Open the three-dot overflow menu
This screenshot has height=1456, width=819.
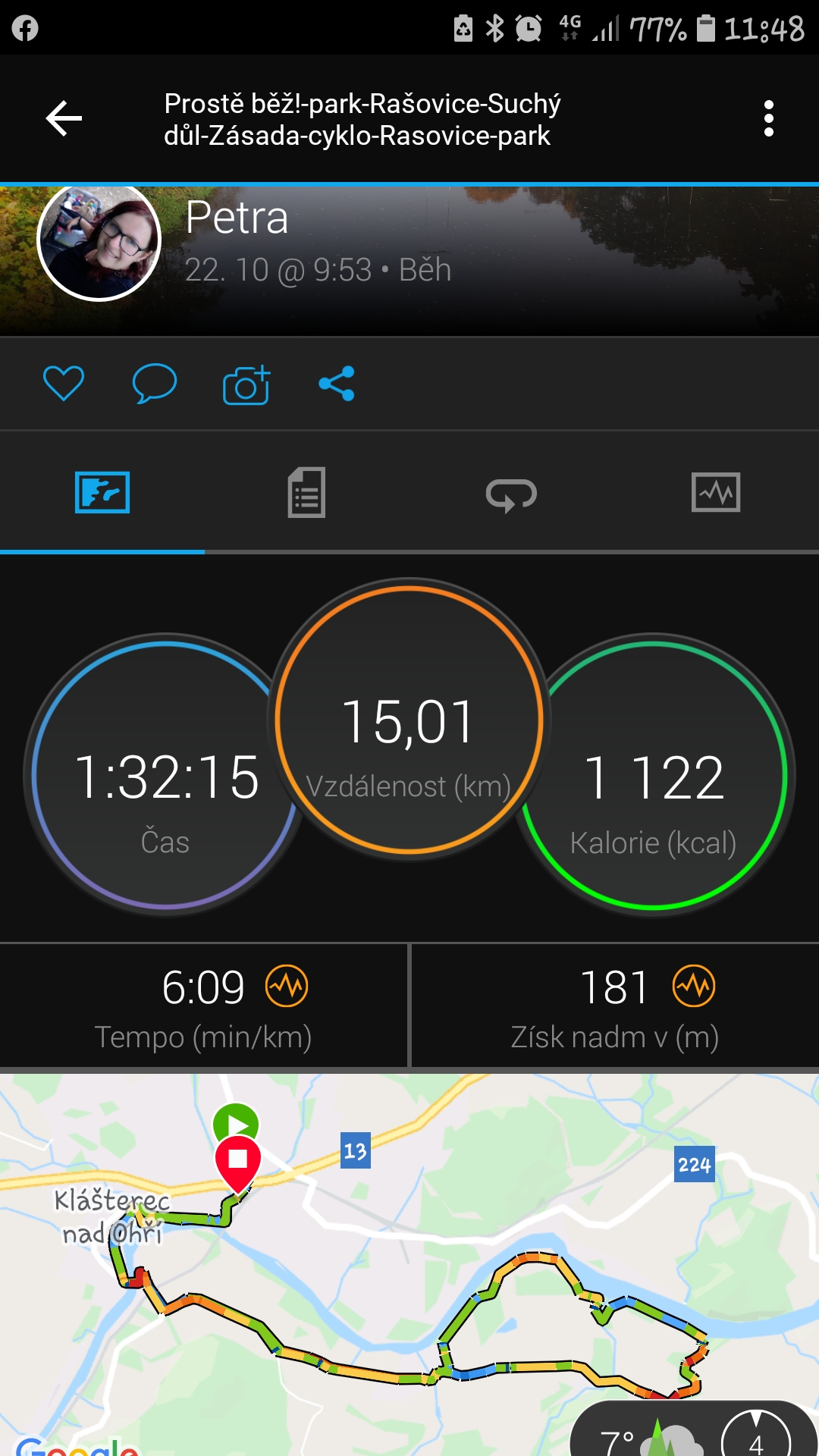tap(769, 118)
